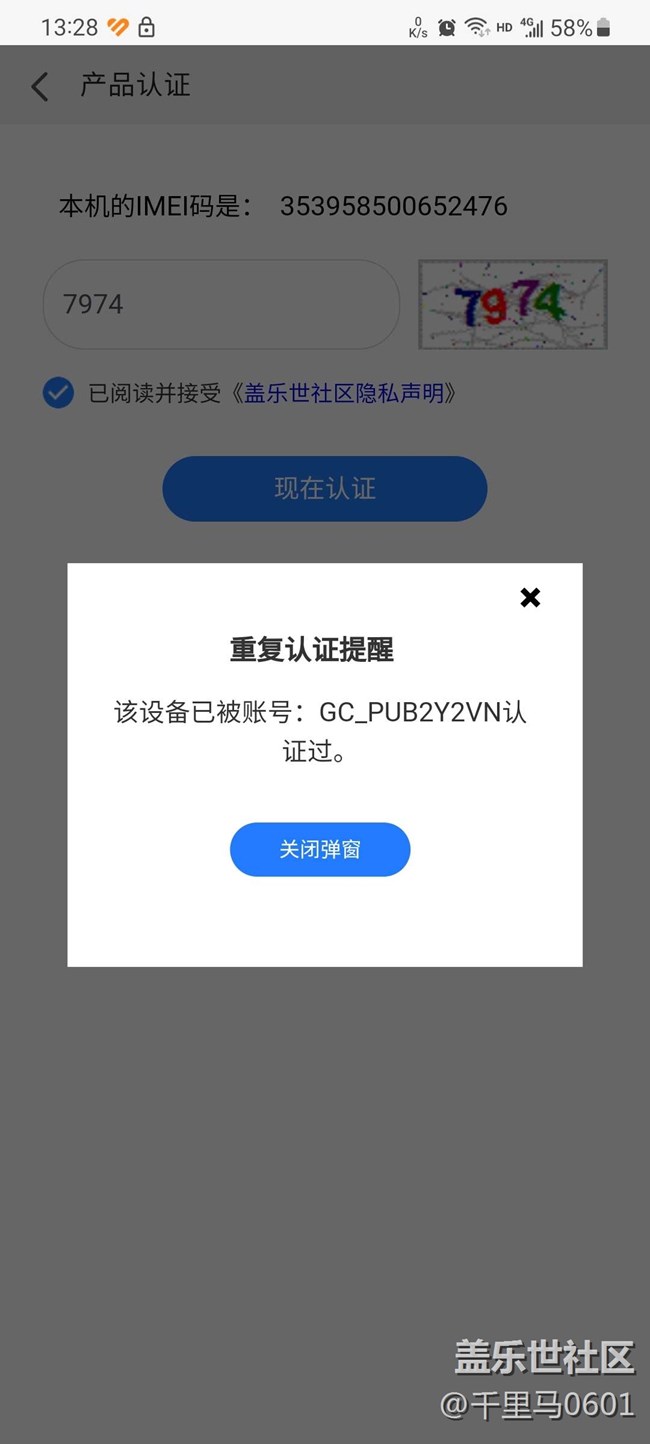The image size is (650, 1444).
Task: Focus the captcha code input field
Action: tap(221, 304)
